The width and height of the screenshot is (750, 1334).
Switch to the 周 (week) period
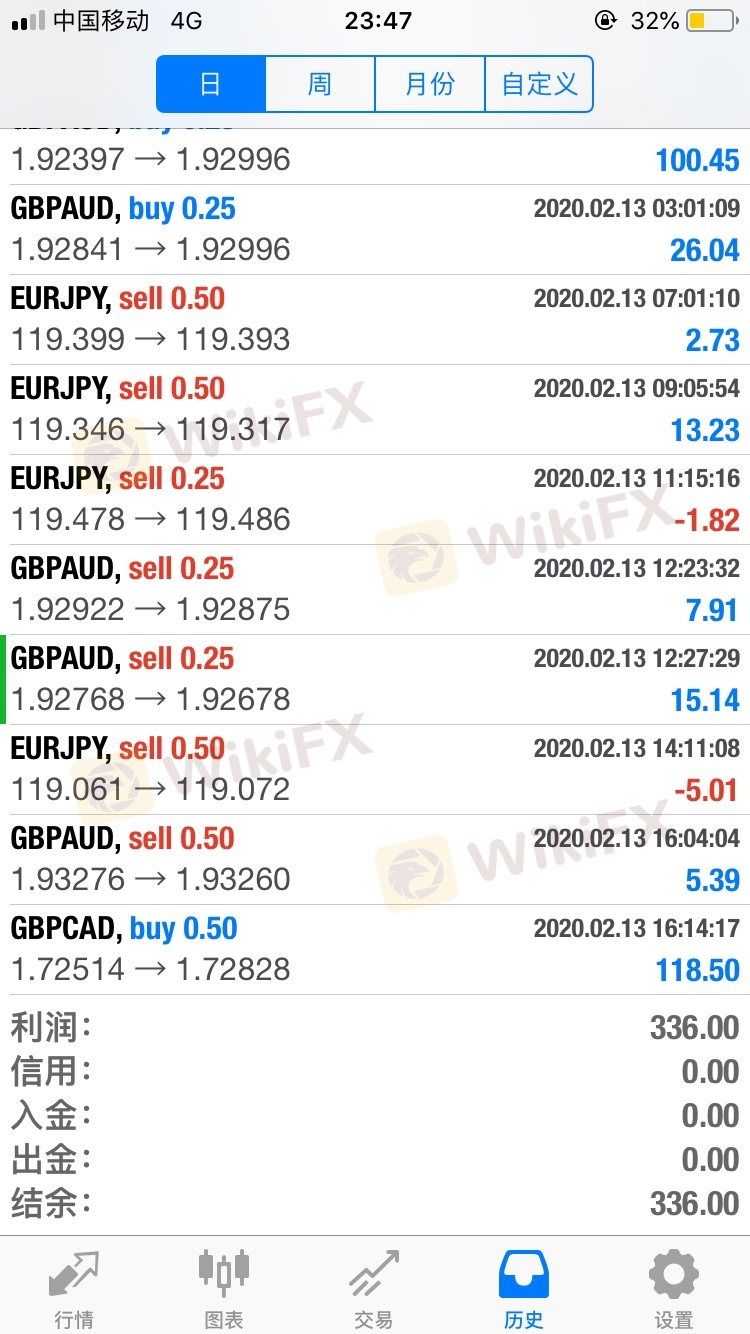tap(320, 84)
